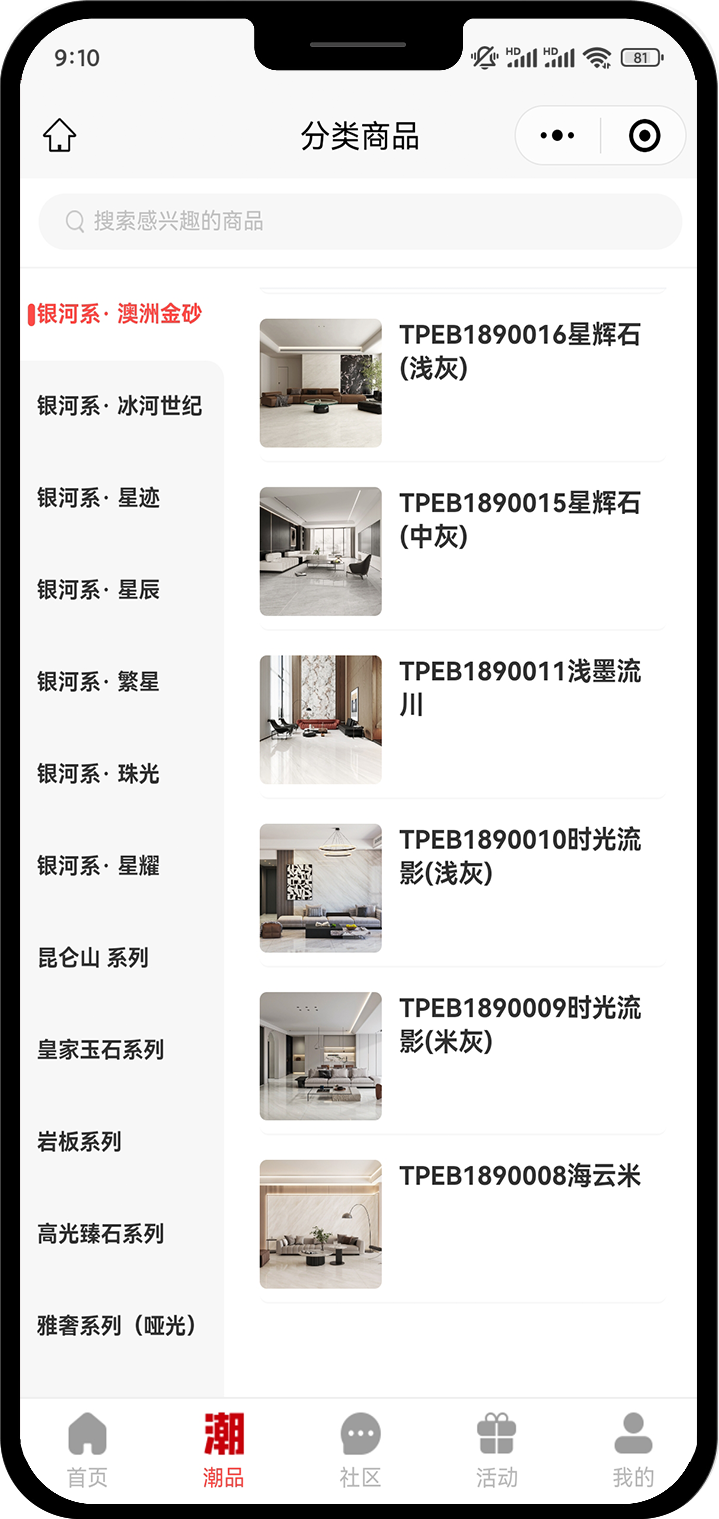Tap the search box 搜索感兴趣的商品
Viewport: 719px width, 1519px height.
[x=360, y=221]
